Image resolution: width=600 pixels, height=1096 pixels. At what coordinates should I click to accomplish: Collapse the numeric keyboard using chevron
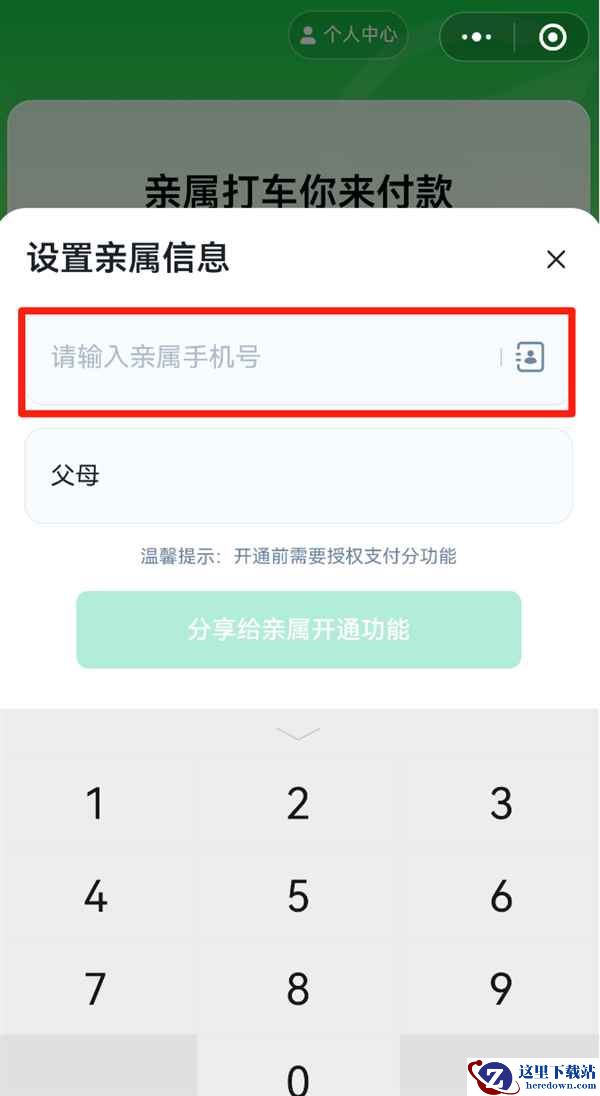298,734
